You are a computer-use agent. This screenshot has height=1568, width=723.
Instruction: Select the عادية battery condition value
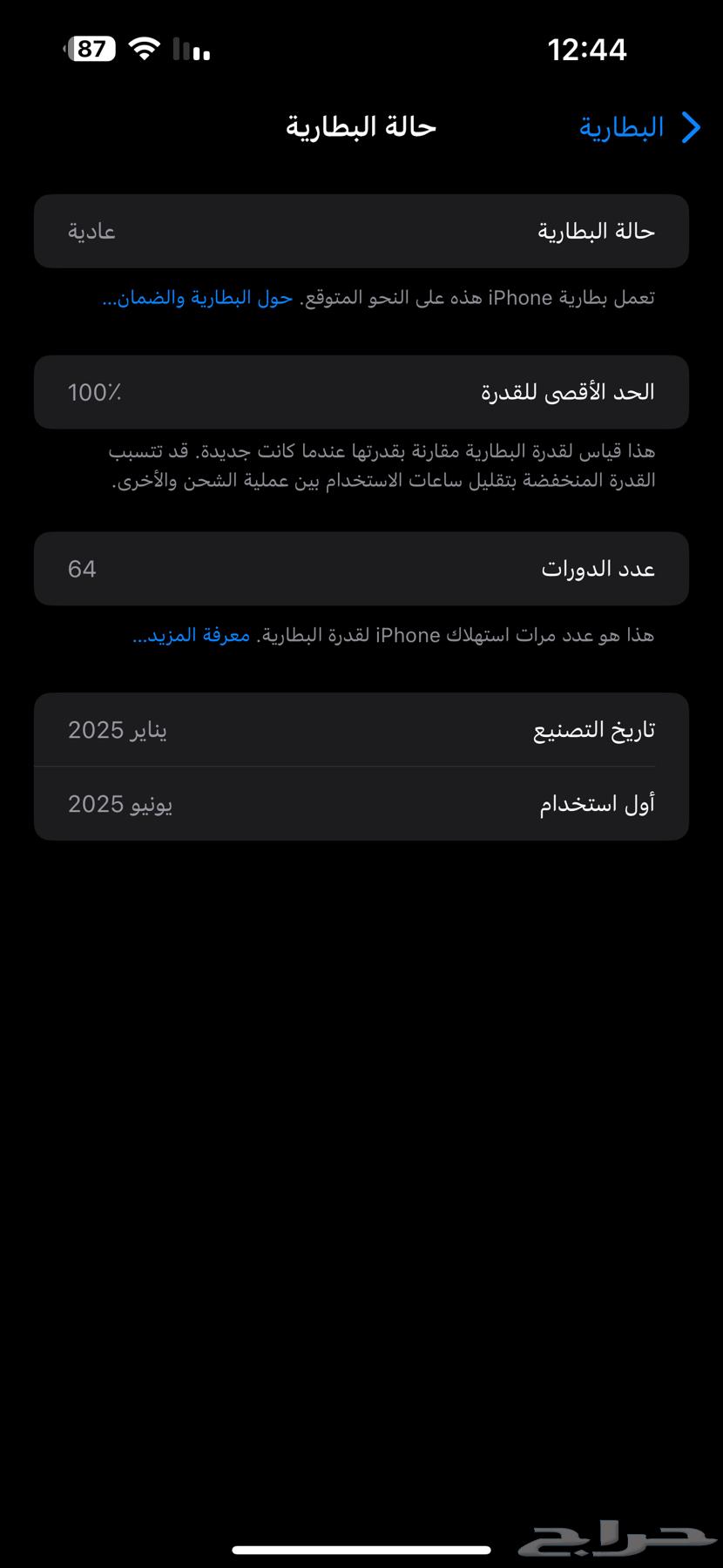(x=92, y=231)
